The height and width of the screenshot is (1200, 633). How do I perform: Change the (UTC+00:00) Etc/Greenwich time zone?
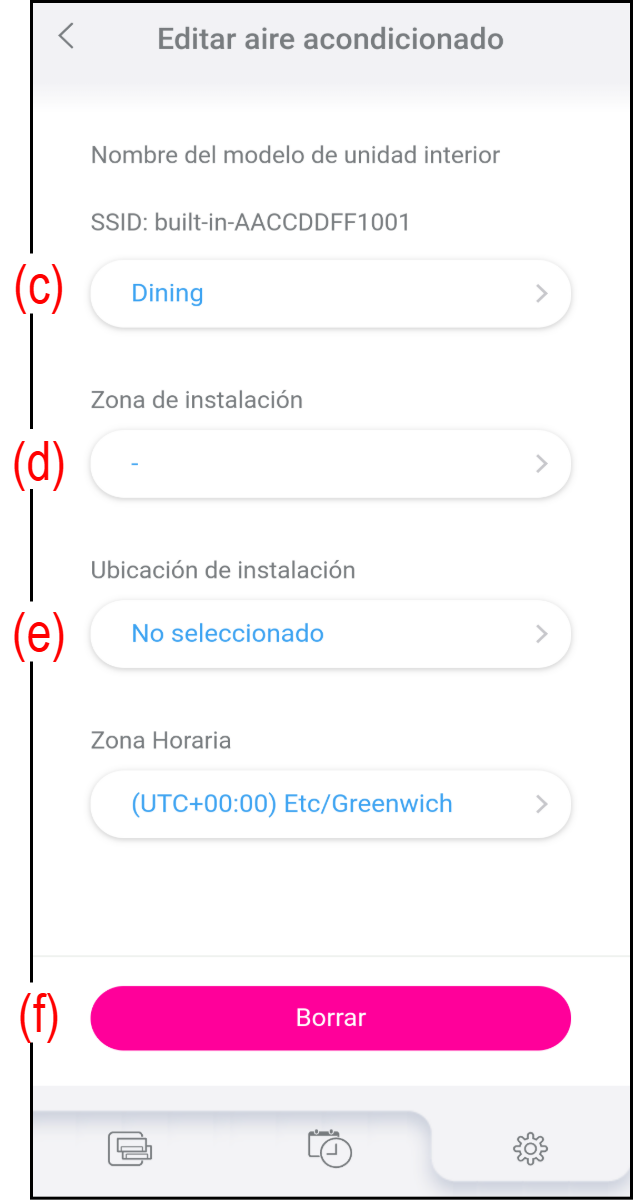[331, 804]
